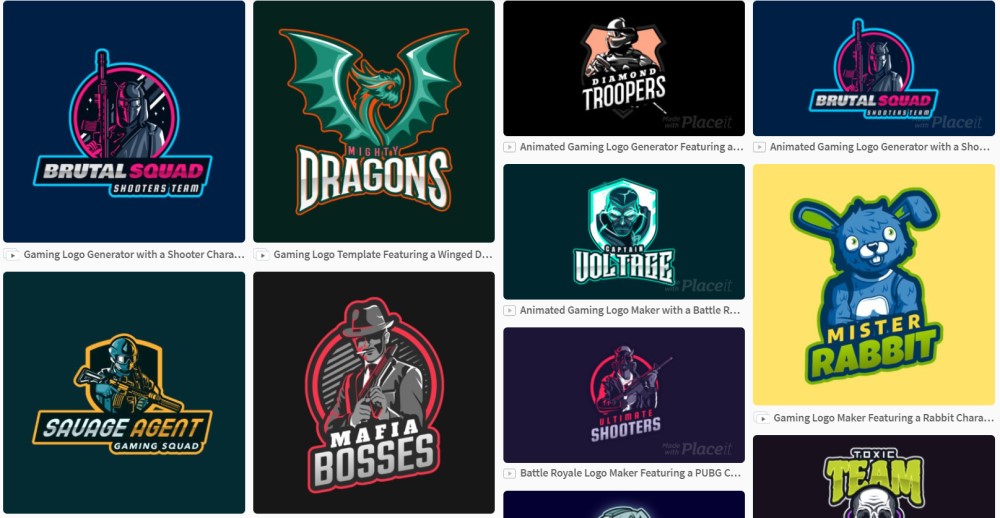1000x518 pixels.
Task: Open the animated Brutal Squad logo tile
Action: 873,68
